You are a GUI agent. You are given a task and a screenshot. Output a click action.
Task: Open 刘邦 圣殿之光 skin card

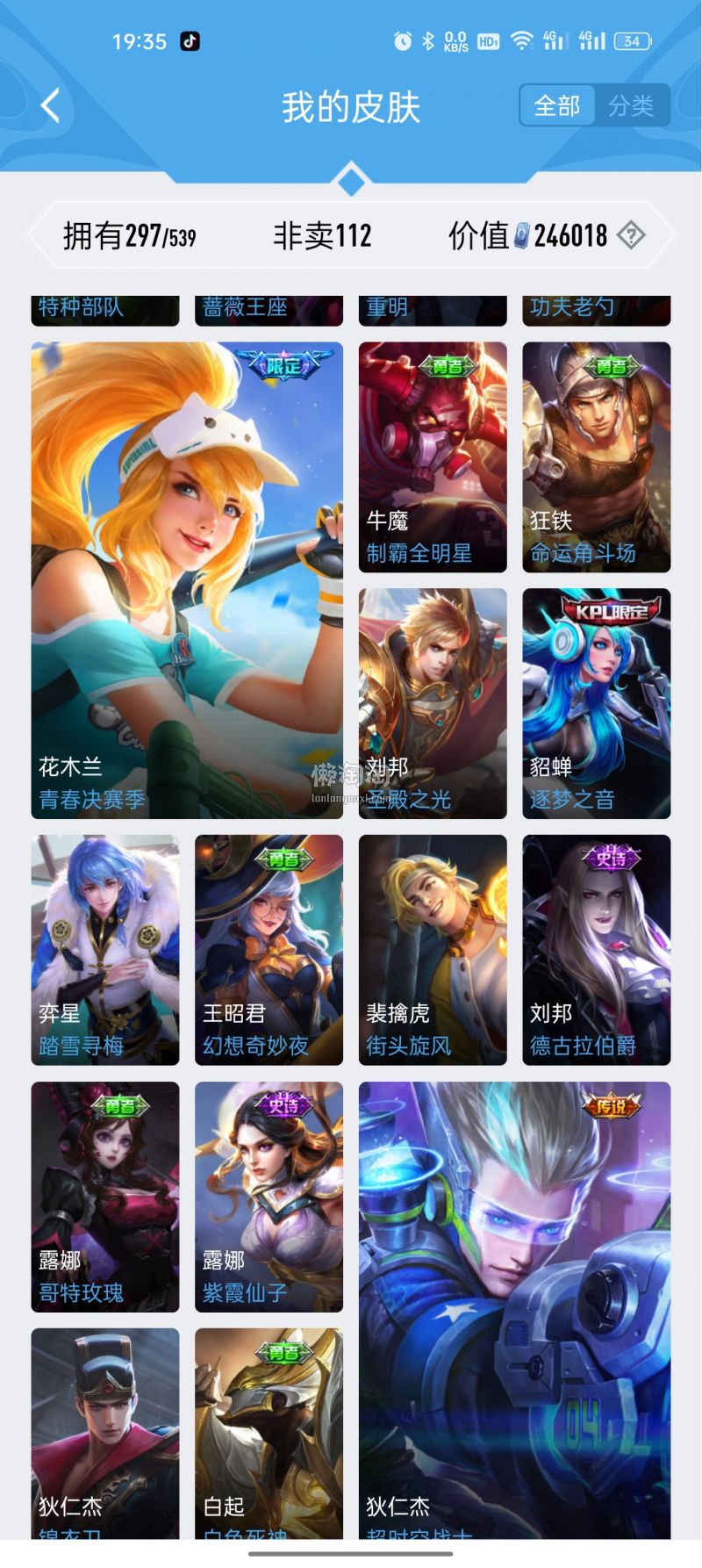click(433, 702)
